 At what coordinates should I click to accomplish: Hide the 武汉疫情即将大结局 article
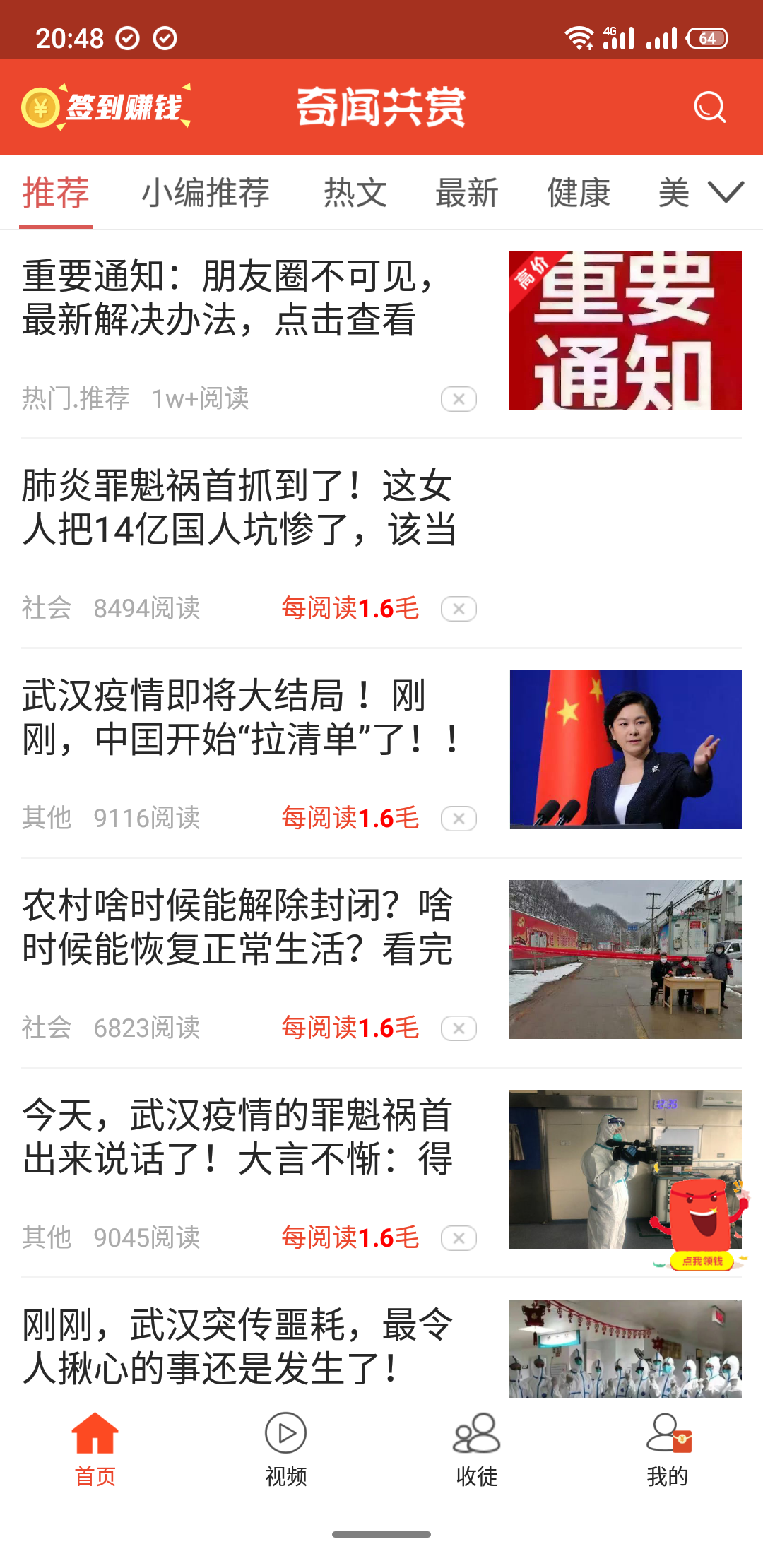tap(458, 818)
